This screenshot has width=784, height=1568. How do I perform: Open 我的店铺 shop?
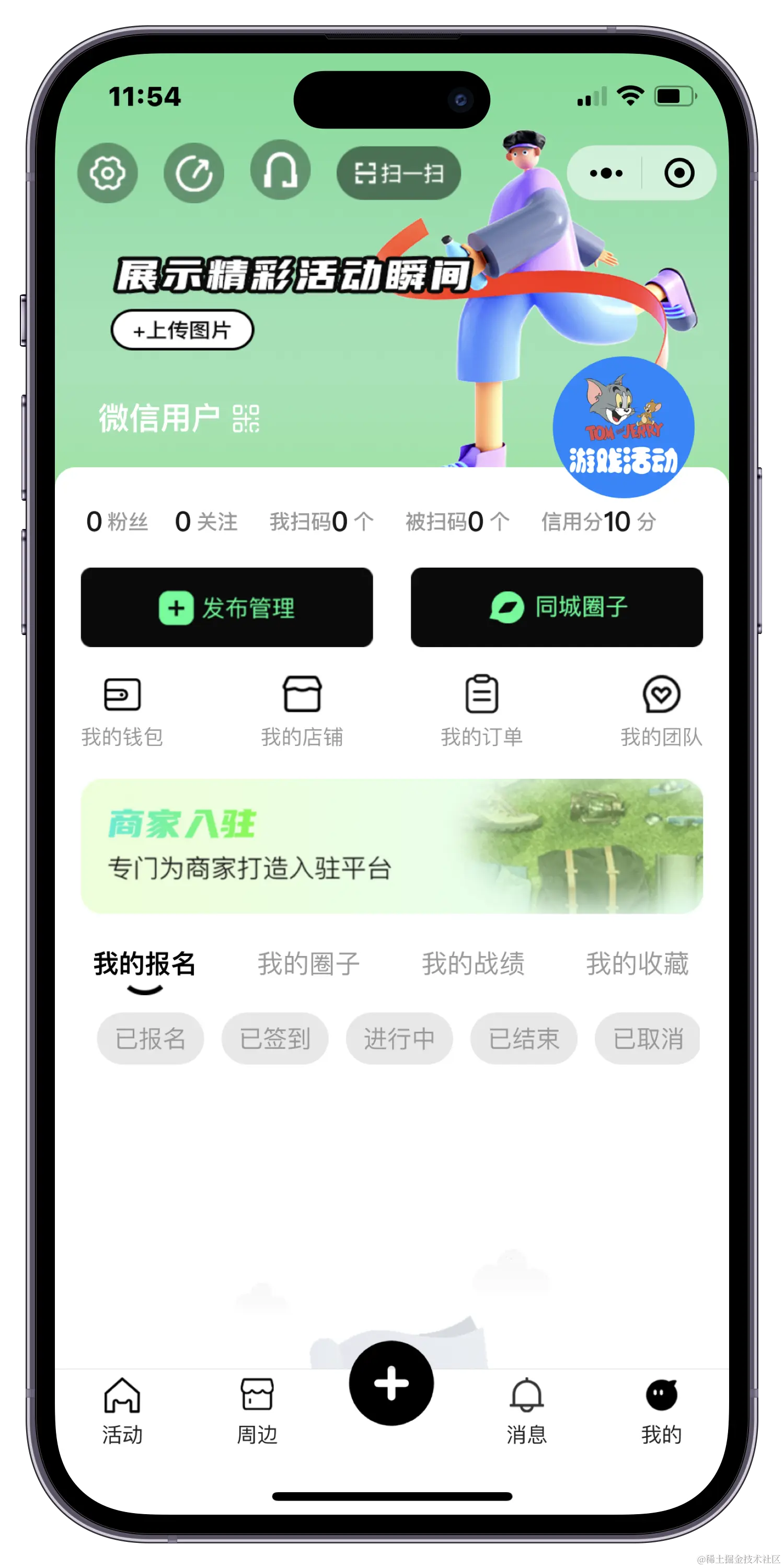302,710
